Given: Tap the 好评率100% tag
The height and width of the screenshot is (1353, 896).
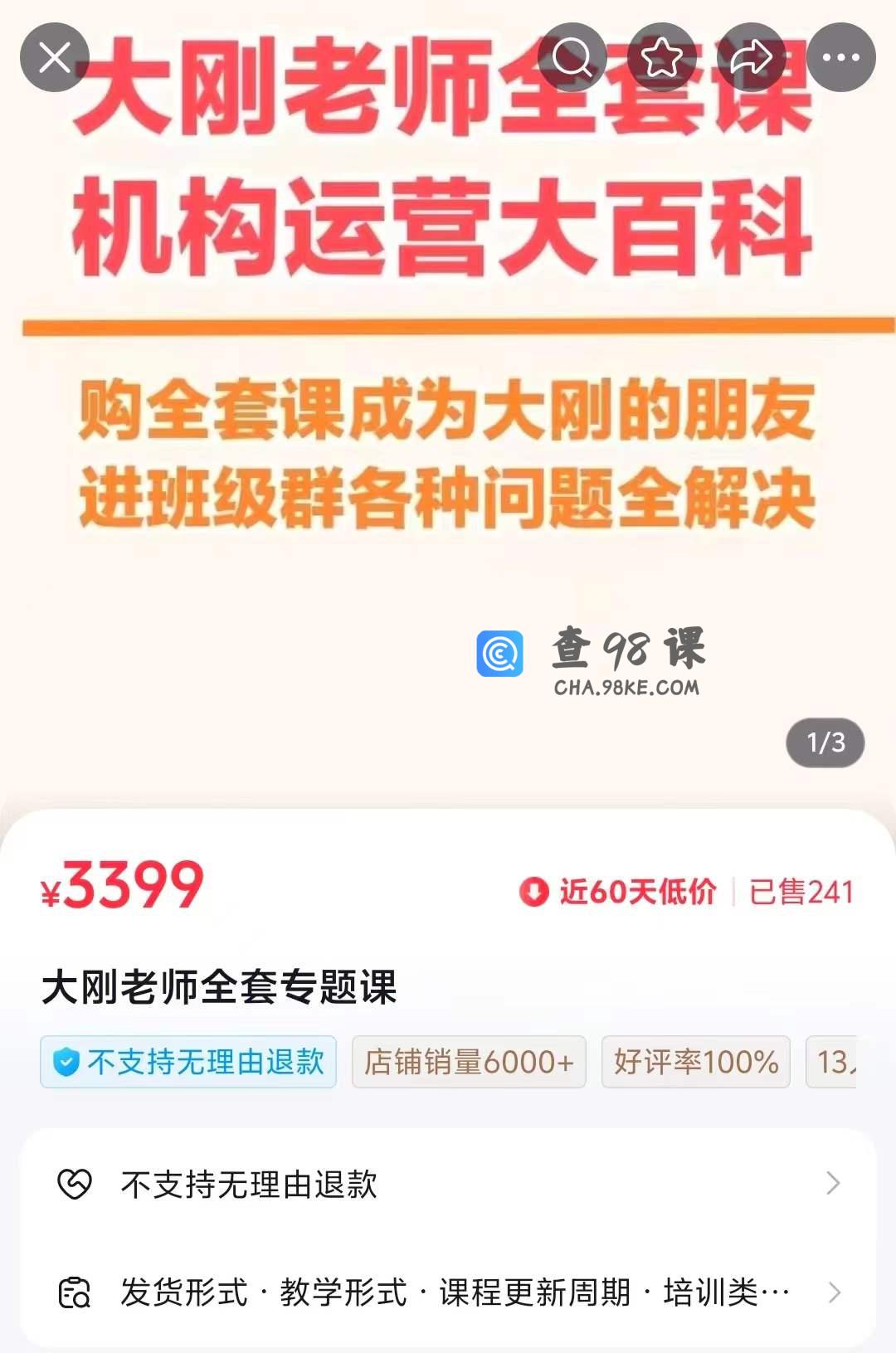Looking at the screenshot, I should click(x=695, y=1061).
